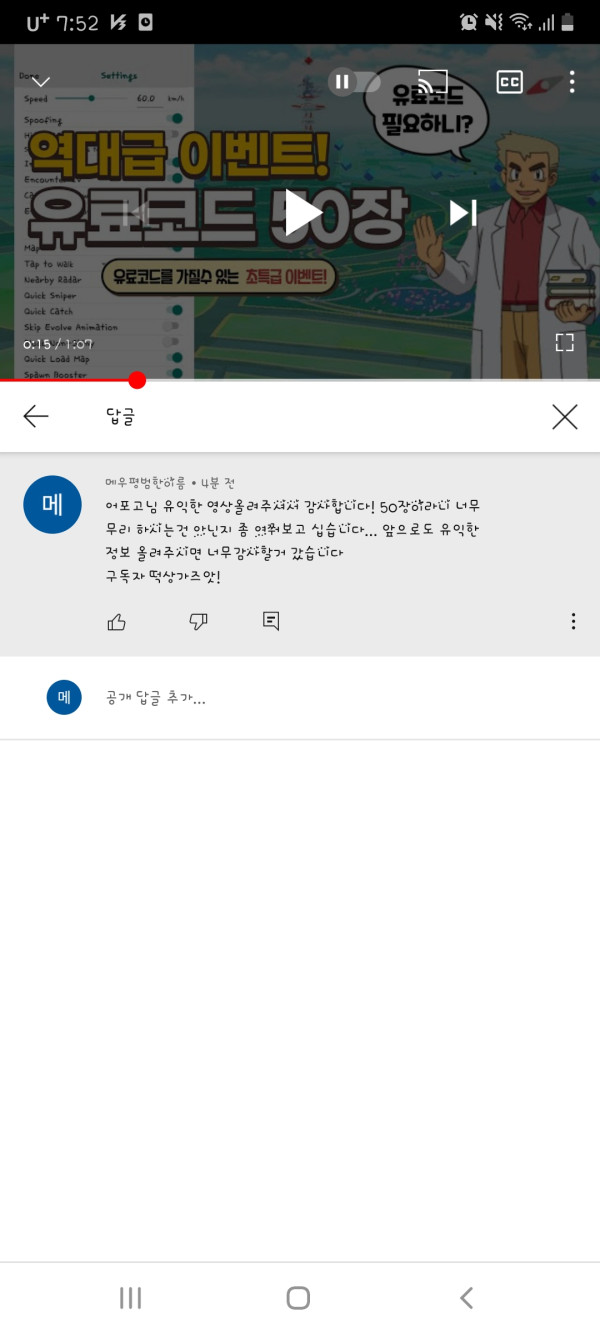600x1333 pixels.
Task: Open the comment's more options menu
Action: 573,622
